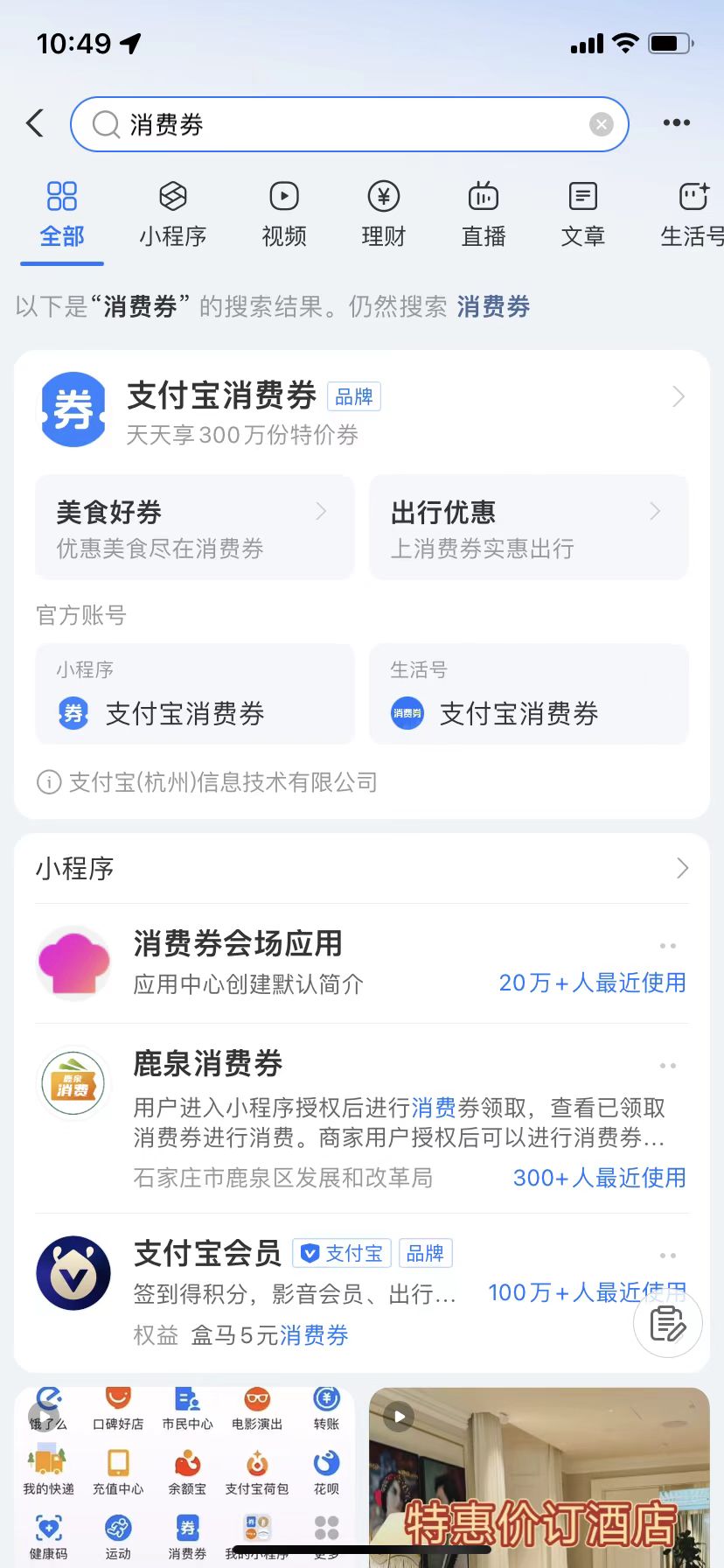Go back from the search results
This screenshot has width=724, height=1568.
tap(35, 124)
